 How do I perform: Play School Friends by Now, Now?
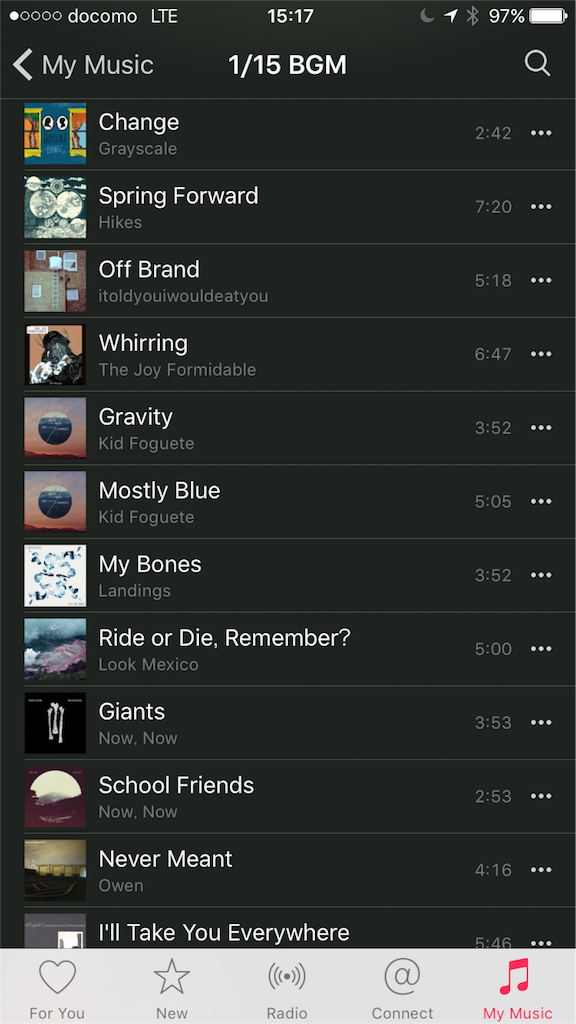[x=288, y=797]
